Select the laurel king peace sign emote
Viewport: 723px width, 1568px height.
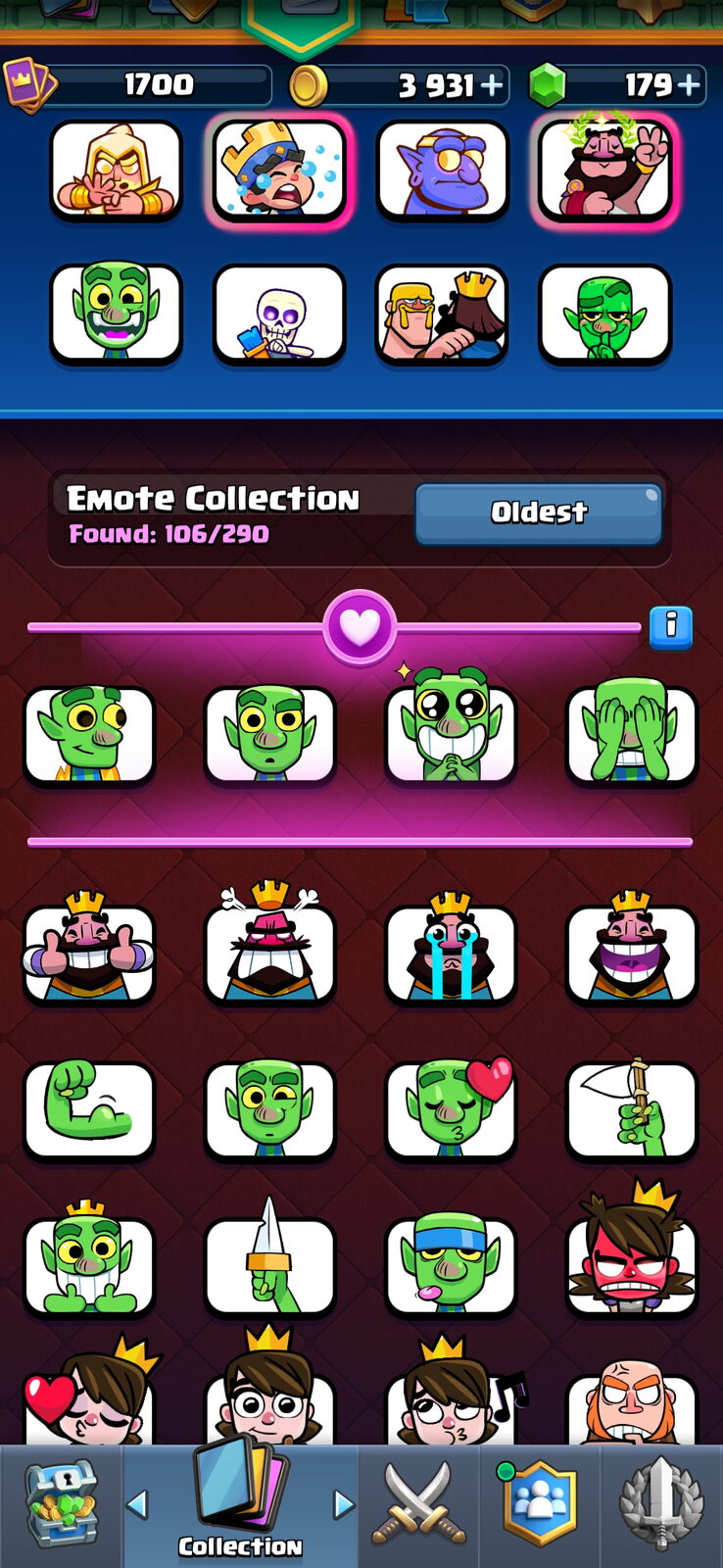coord(605,168)
